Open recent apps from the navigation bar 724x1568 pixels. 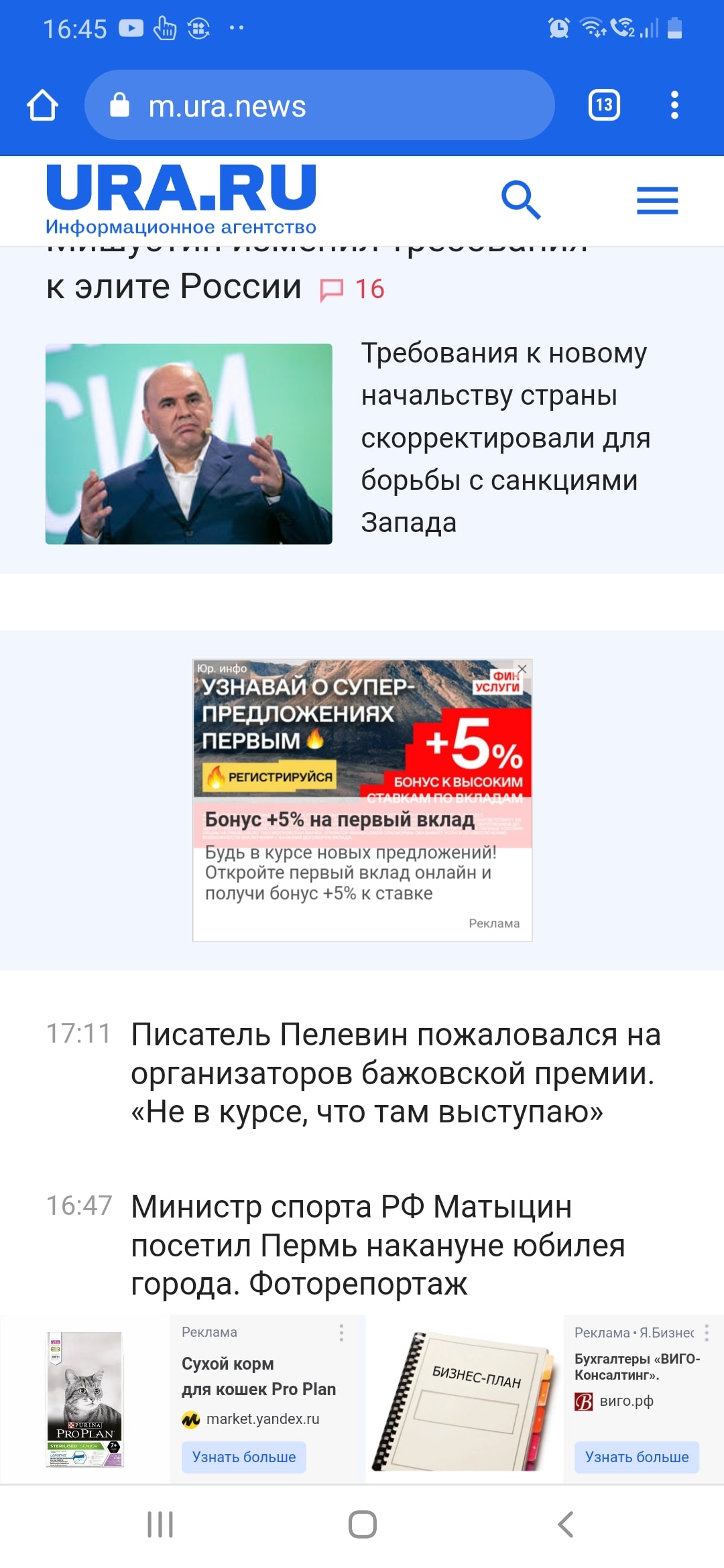pos(160,1524)
